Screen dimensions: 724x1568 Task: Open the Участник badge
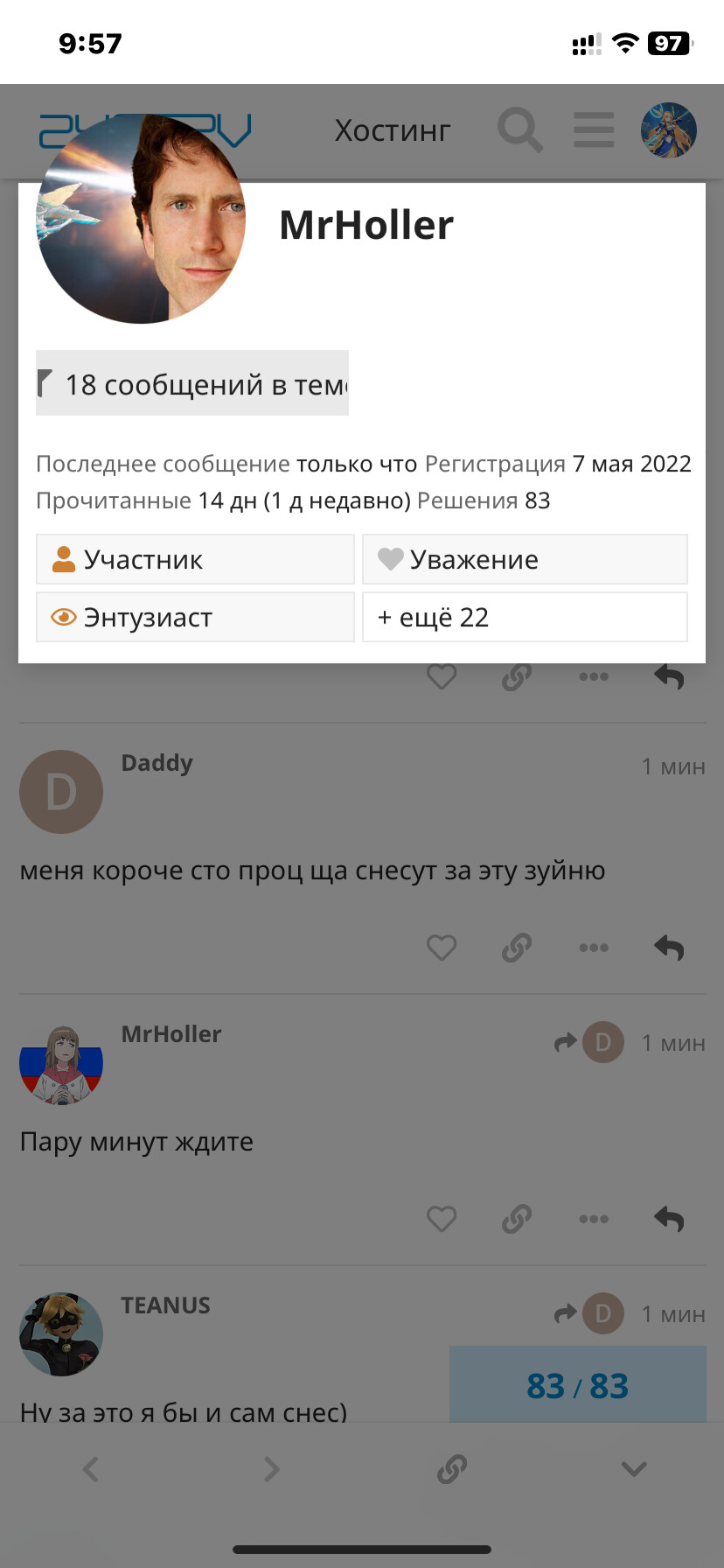coord(195,559)
